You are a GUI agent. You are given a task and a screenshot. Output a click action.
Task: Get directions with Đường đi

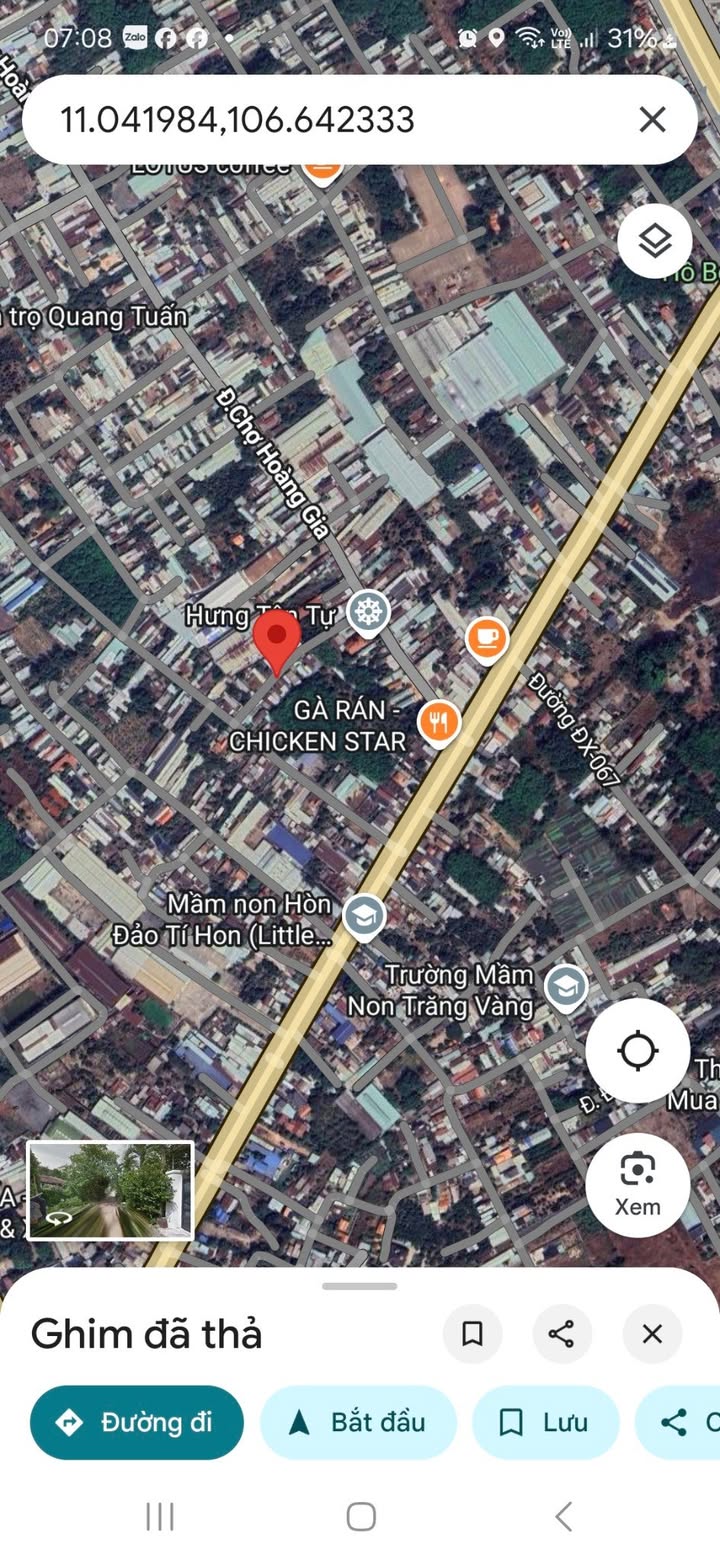[137, 1422]
